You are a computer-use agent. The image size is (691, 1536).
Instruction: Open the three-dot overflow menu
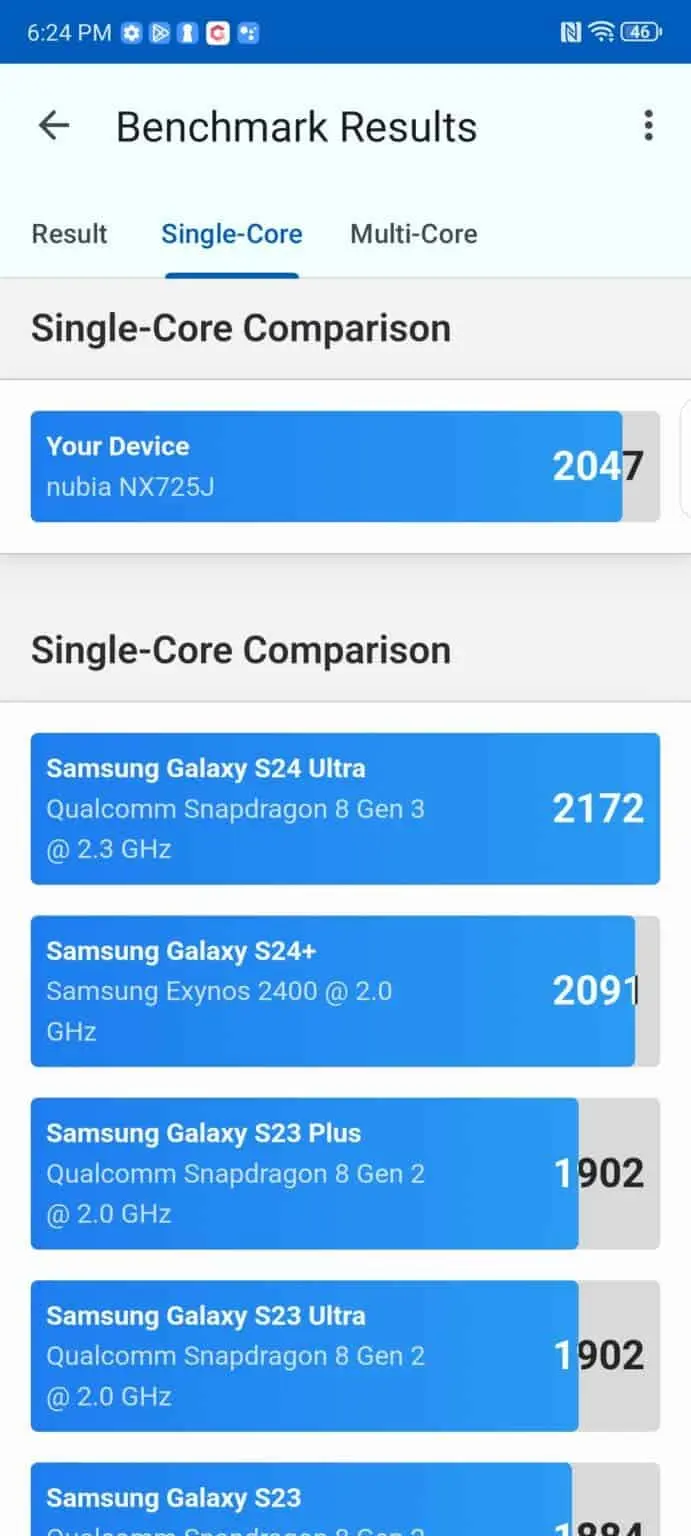point(648,126)
